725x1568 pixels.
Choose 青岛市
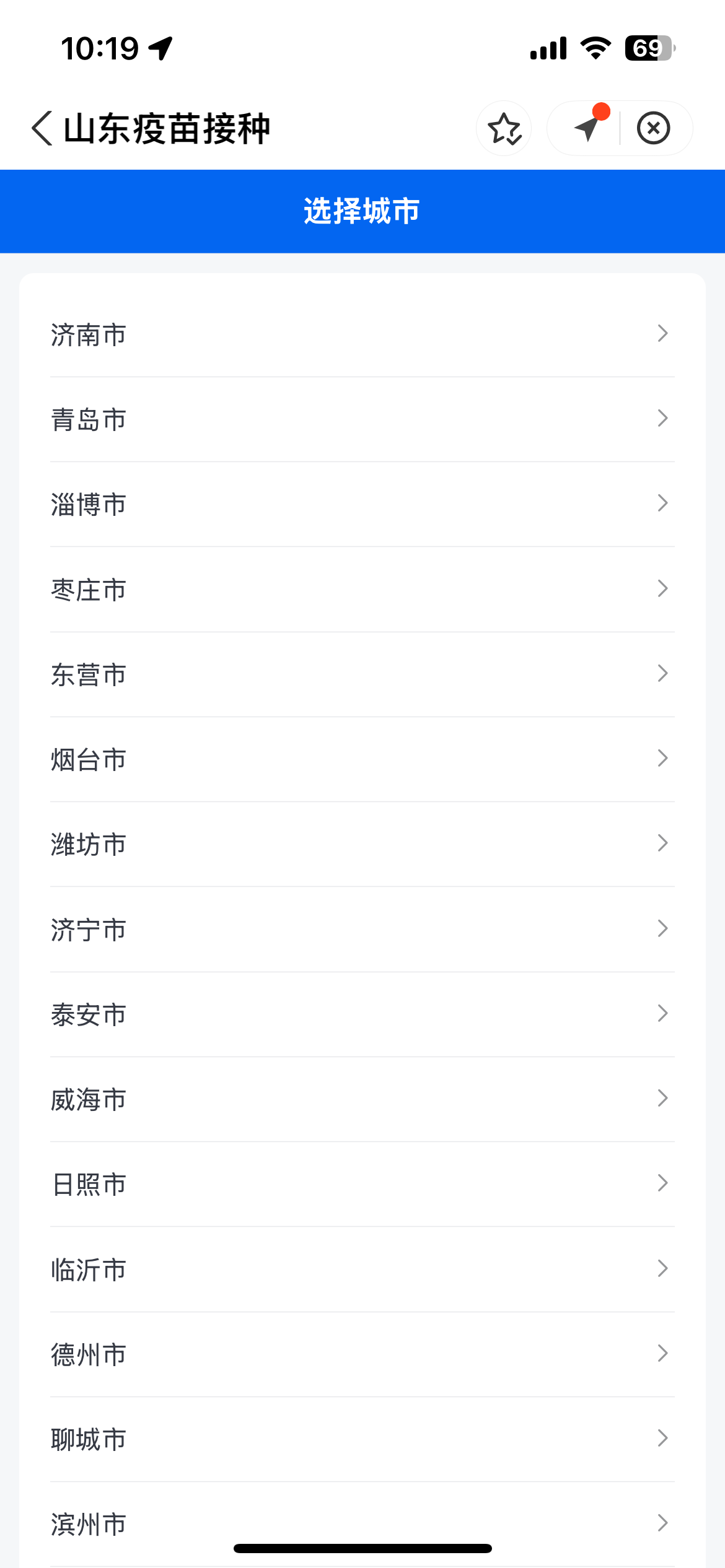click(362, 419)
